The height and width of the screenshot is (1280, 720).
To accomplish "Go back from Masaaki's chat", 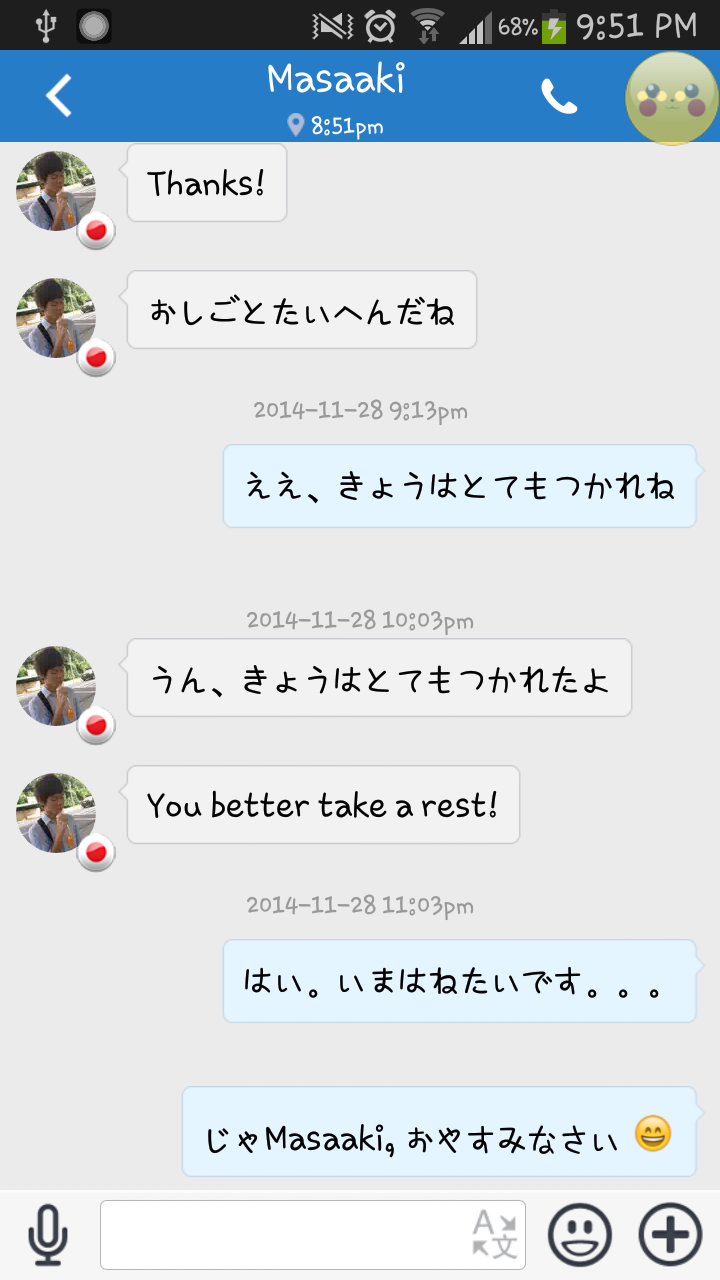I will click(x=59, y=96).
